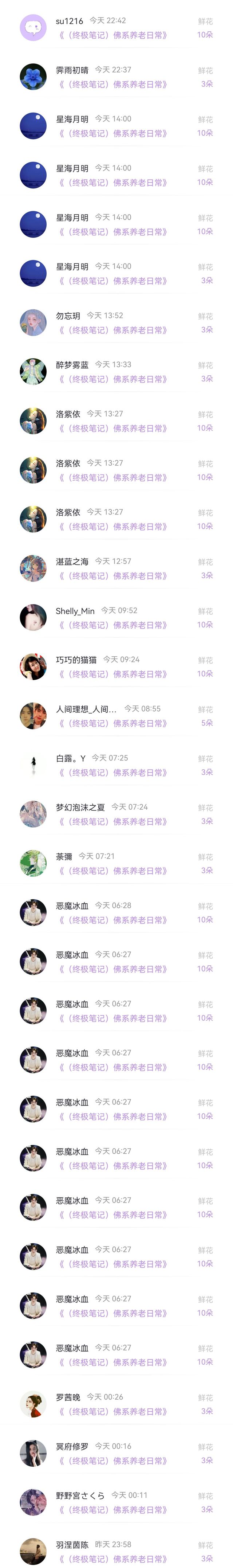Open the book link in 罗茜晚's row
Image resolution: width=233 pixels, height=1568 pixels.
click(112, 1411)
